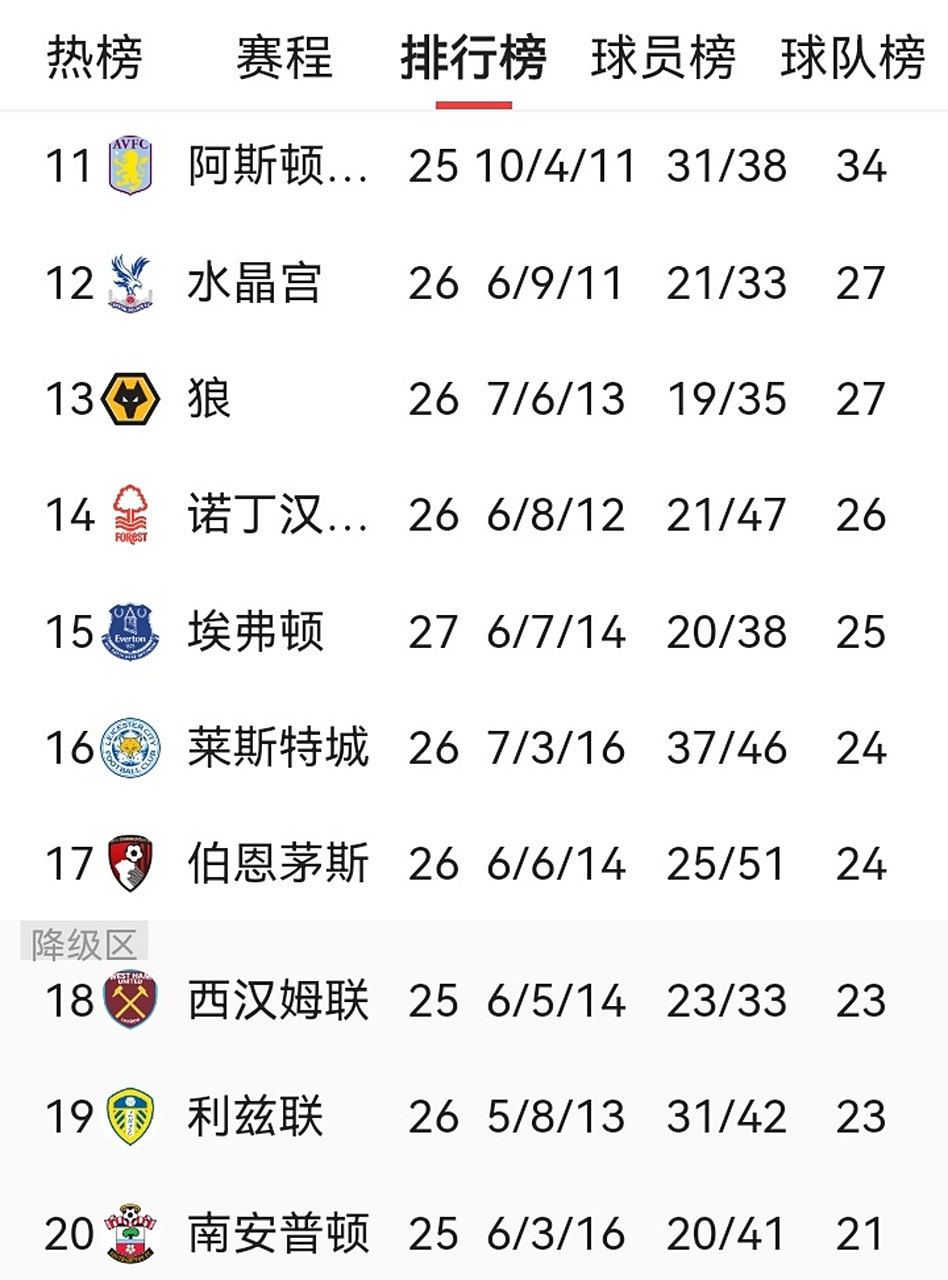The height and width of the screenshot is (1280, 948).
Task: Open the 埃弗顿 team page link
Action: 251,630
